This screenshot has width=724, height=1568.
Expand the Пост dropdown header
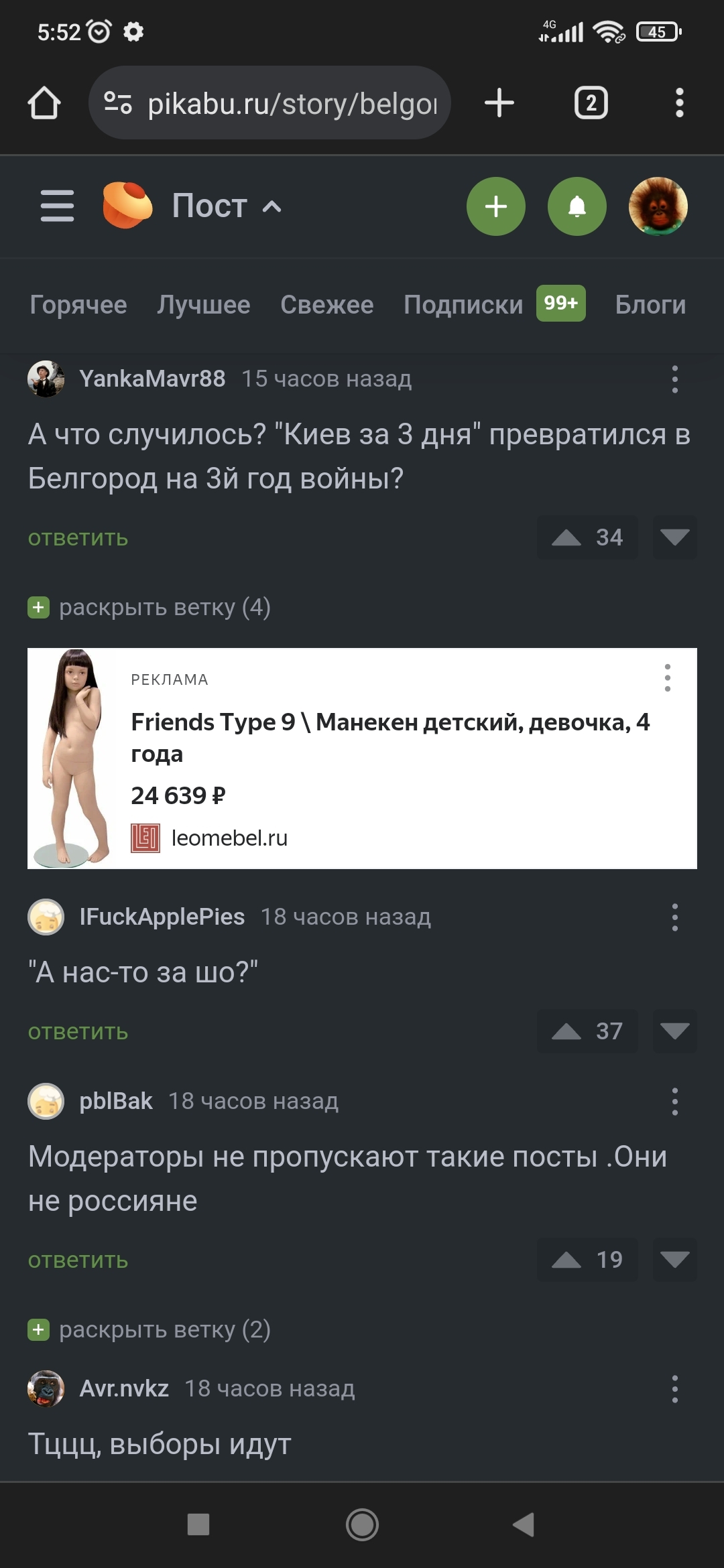point(226,206)
